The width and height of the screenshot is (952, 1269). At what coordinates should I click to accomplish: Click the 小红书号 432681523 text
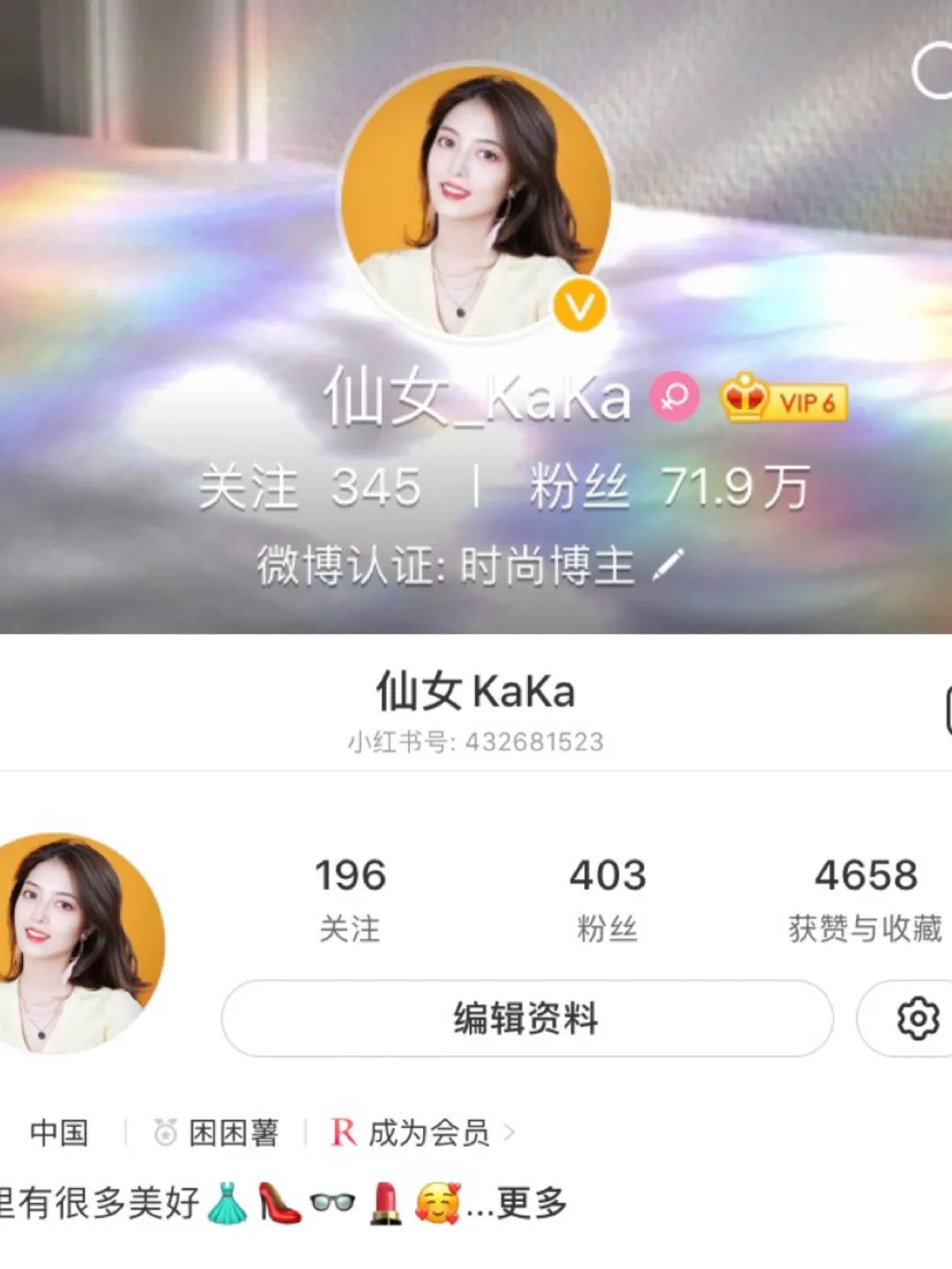pos(476,742)
